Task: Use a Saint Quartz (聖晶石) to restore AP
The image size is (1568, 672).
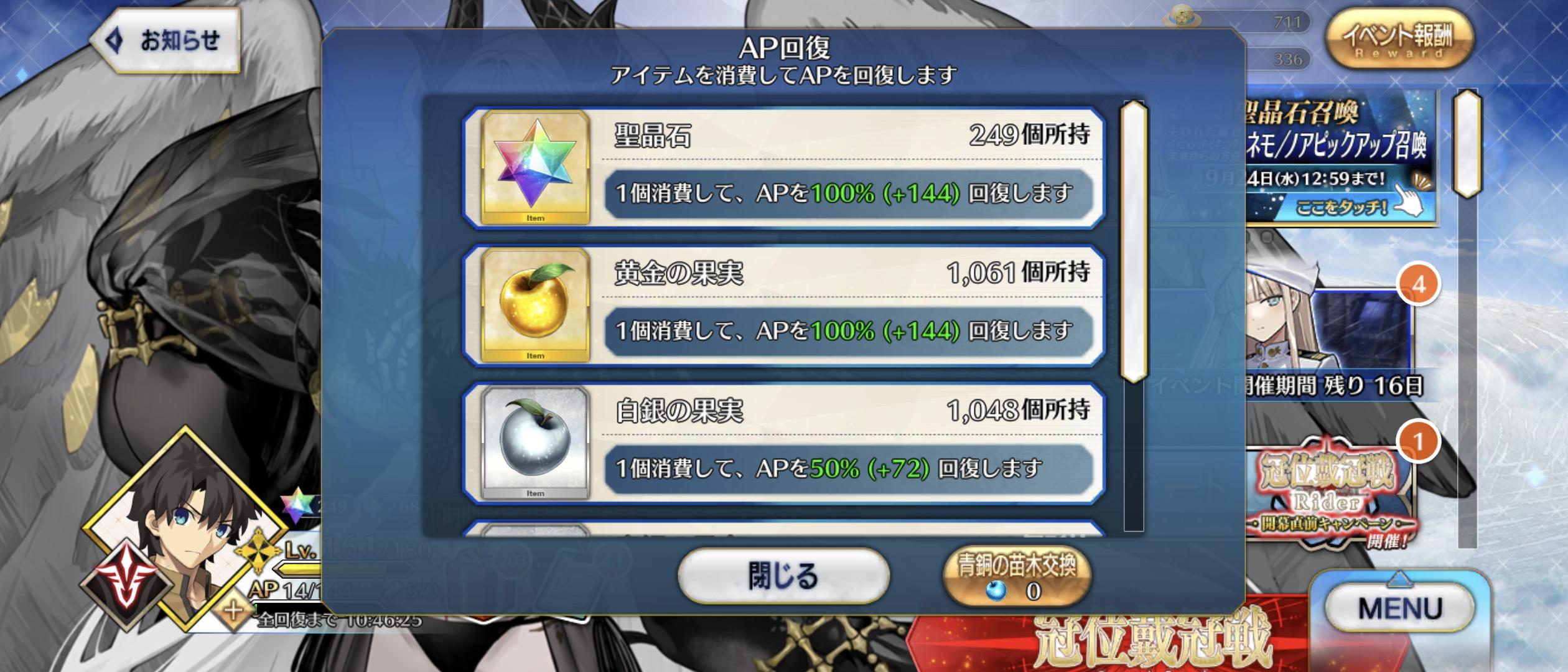Action: (784, 168)
